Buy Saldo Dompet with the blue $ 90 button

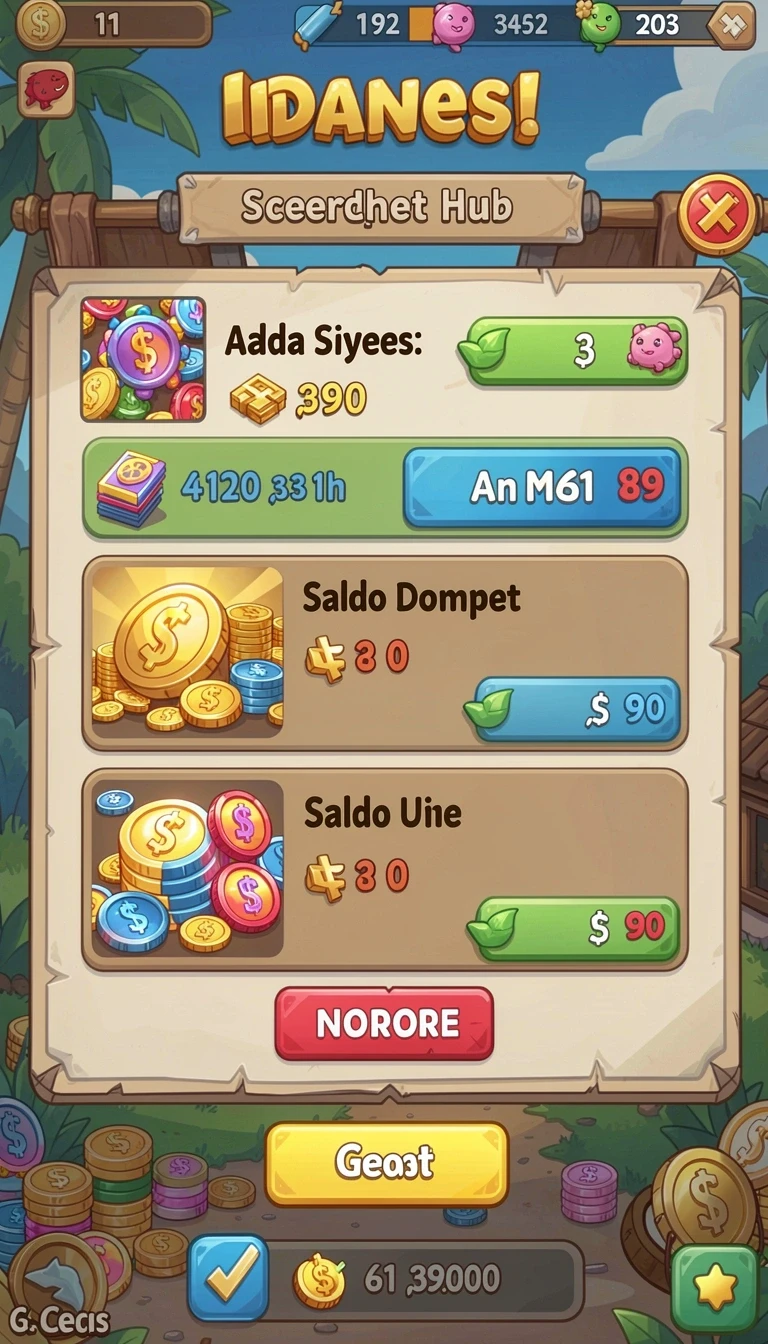[574, 709]
